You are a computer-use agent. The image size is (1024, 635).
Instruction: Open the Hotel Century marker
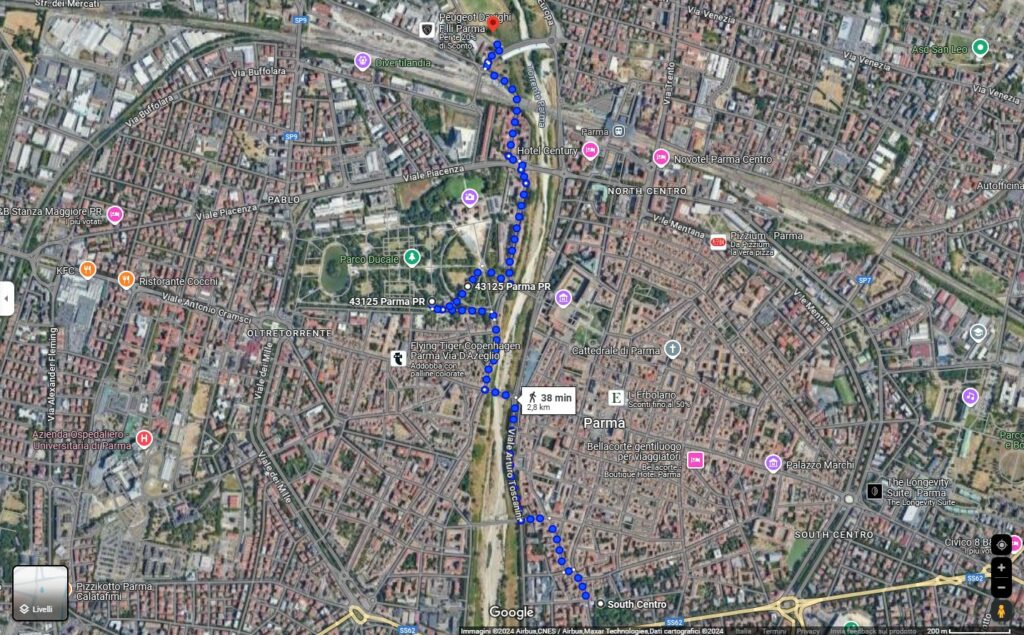tap(590, 150)
